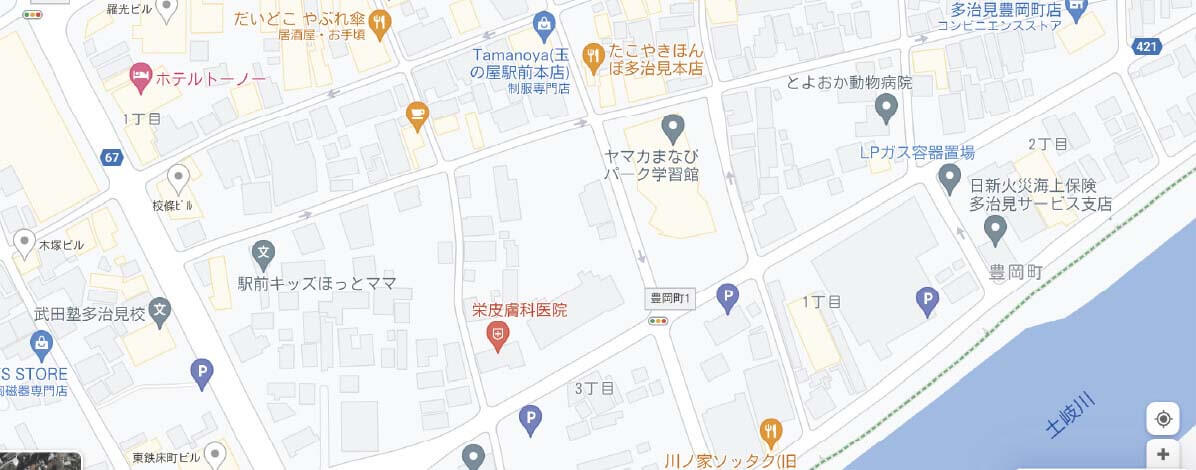1196x470 pixels.
Task: Open ヤマカまなびパーク学習館 place pin
Action: 673,128
